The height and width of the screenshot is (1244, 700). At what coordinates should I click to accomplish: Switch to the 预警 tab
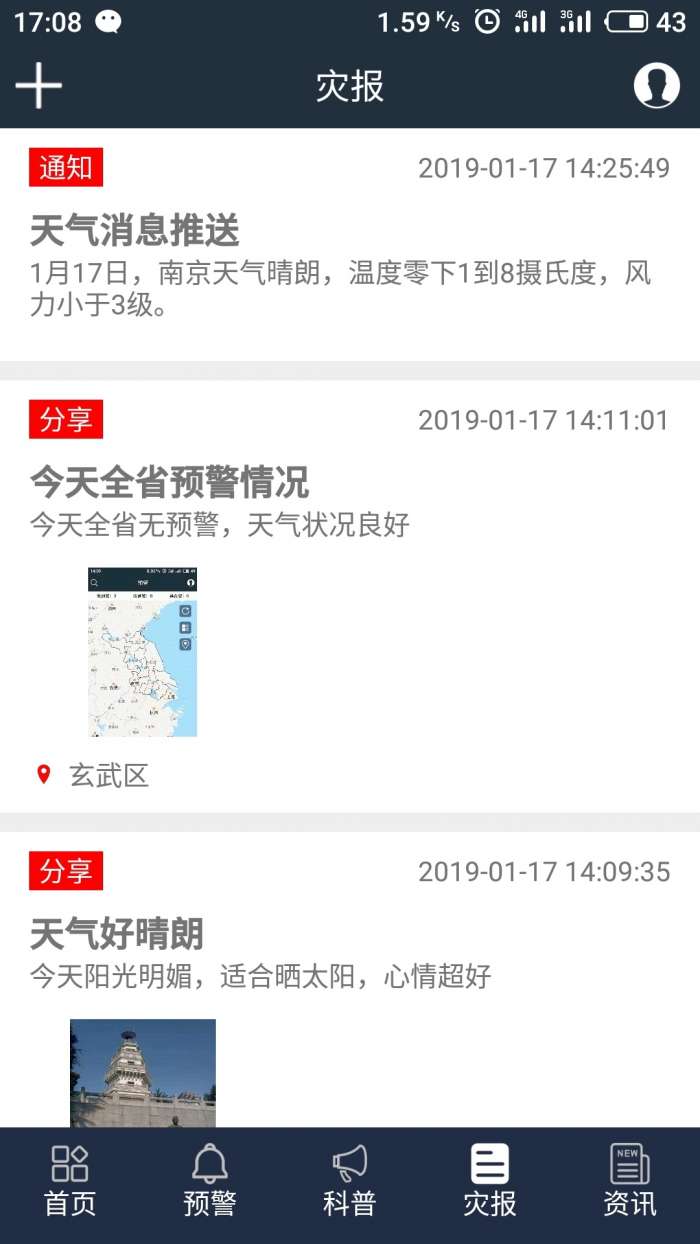point(210,1181)
